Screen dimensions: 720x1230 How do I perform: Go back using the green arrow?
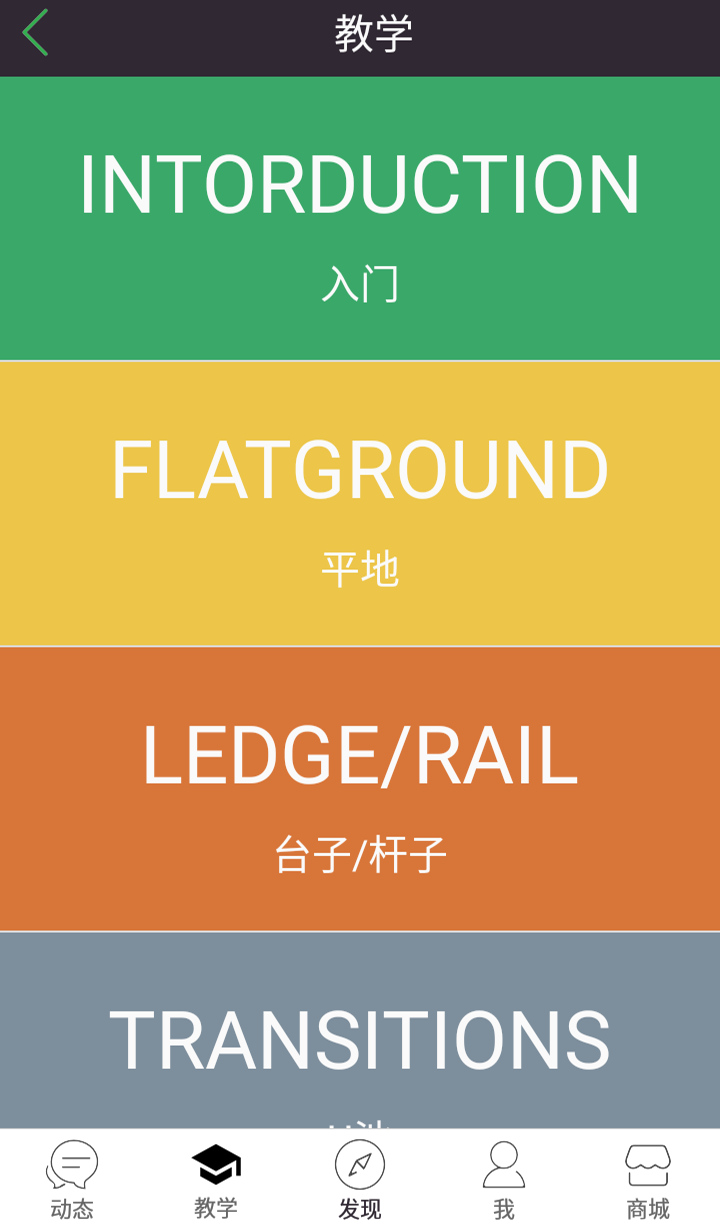(36, 33)
